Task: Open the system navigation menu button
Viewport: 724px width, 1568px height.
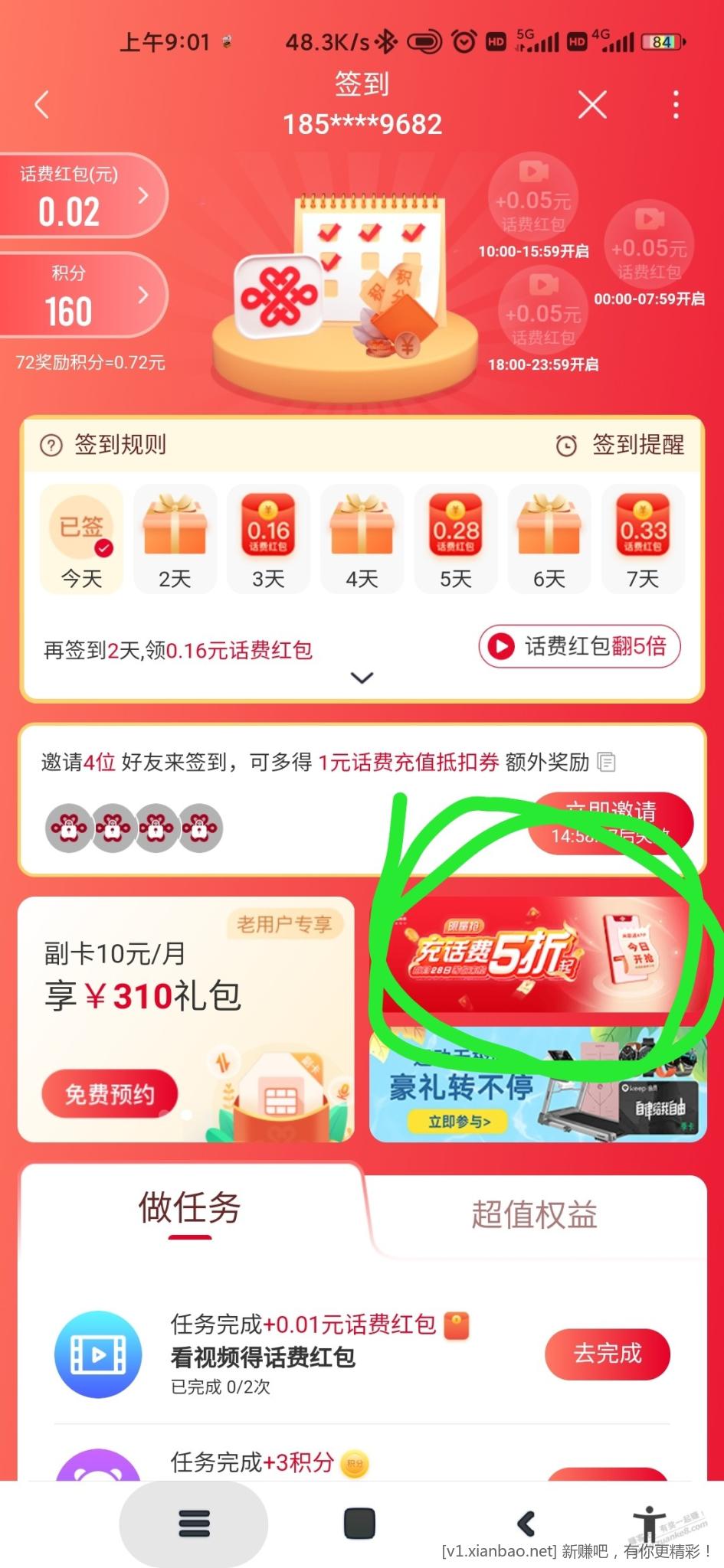Action: point(194,1524)
